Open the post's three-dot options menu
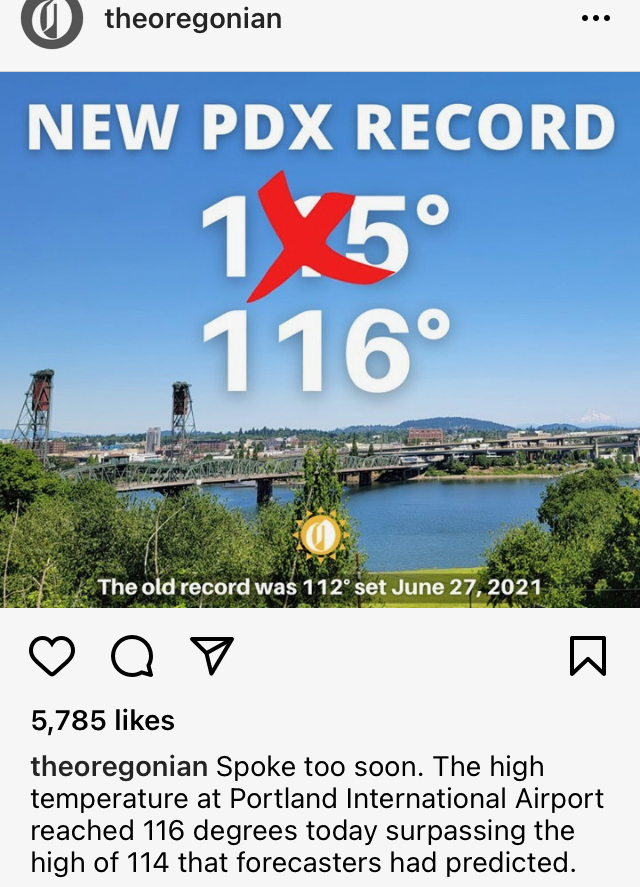640x887 pixels. click(595, 19)
